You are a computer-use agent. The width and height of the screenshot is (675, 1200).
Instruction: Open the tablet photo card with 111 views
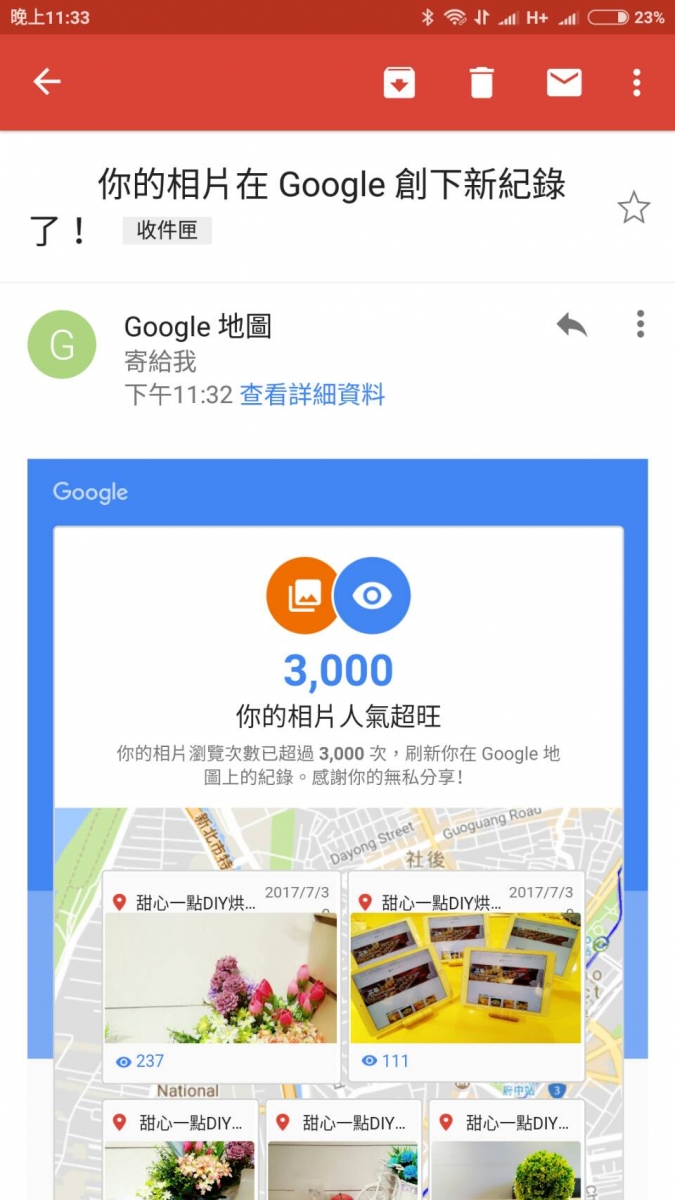click(465, 975)
